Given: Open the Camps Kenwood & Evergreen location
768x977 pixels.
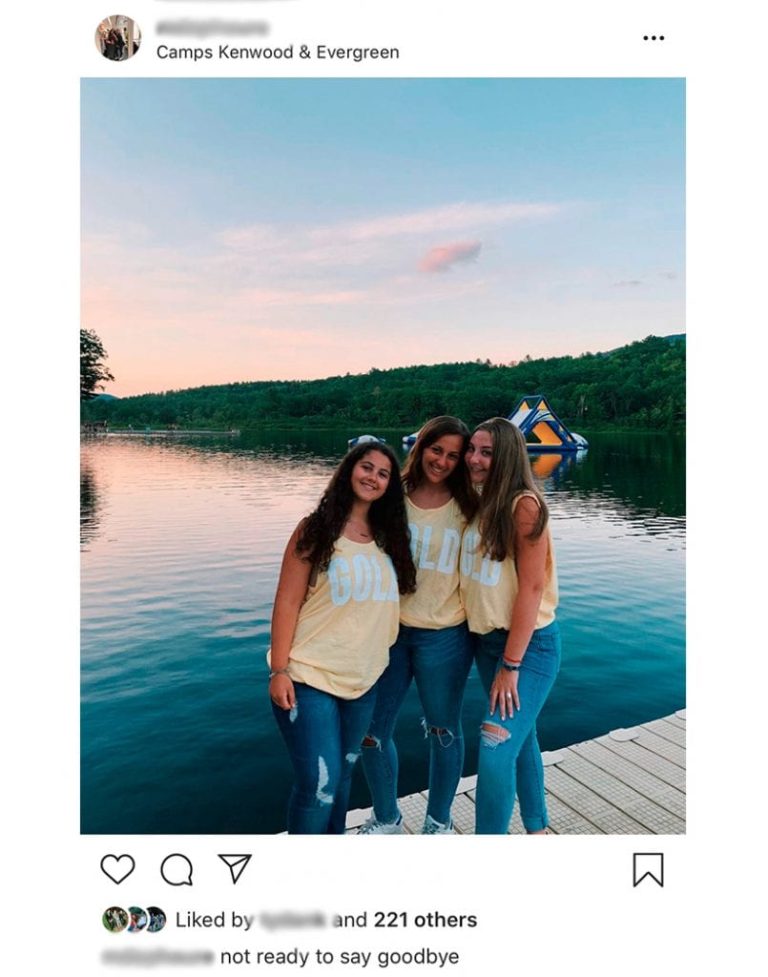Looking at the screenshot, I should tap(277, 52).
